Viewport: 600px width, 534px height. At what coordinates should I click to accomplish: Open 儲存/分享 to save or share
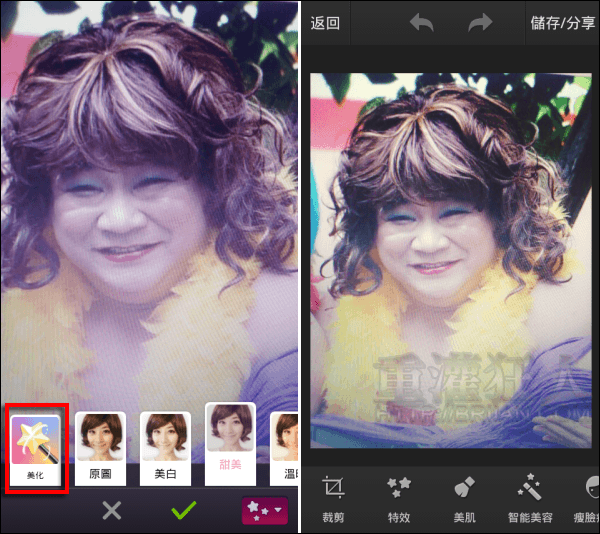pos(562,23)
